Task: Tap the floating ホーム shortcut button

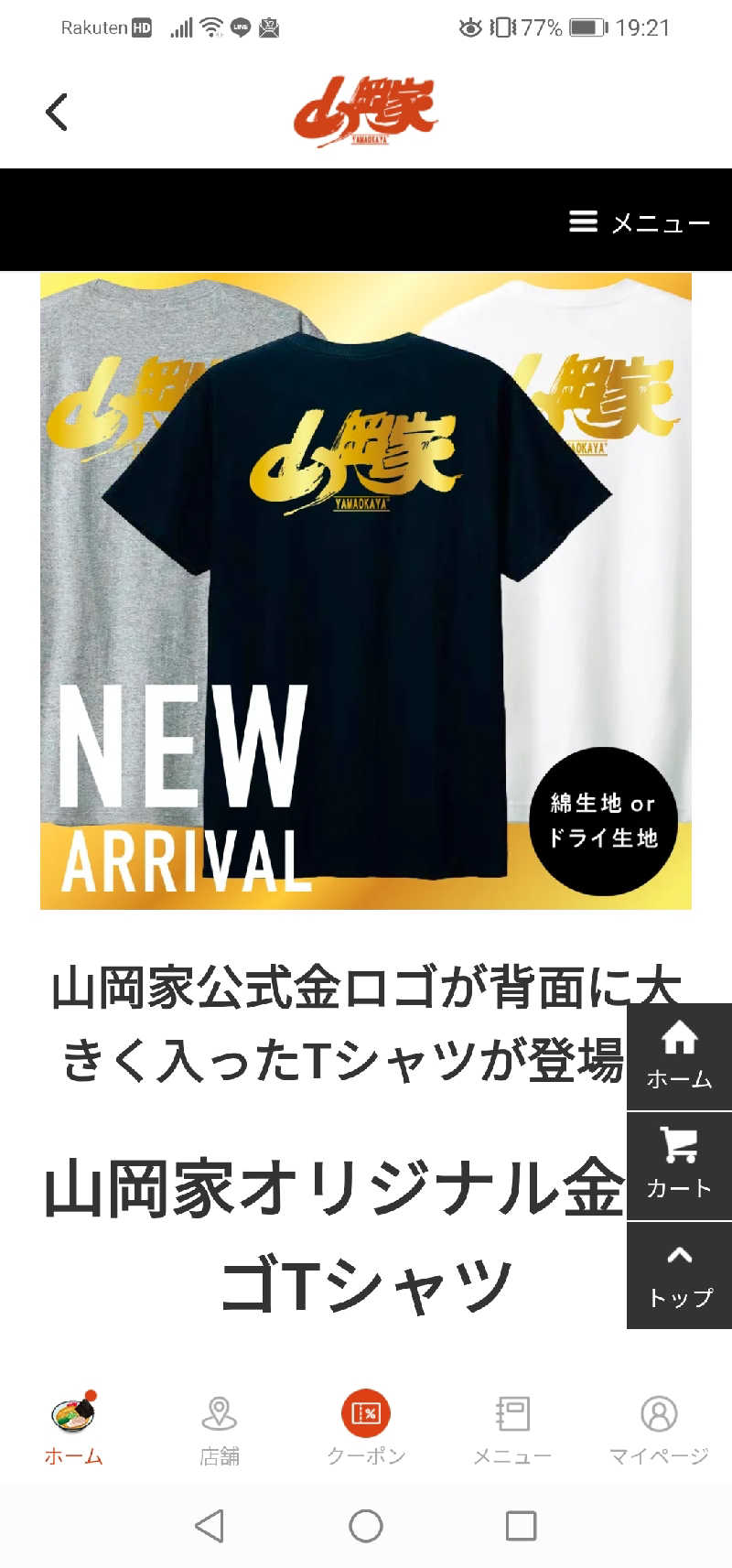Action: coord(679,1057)
